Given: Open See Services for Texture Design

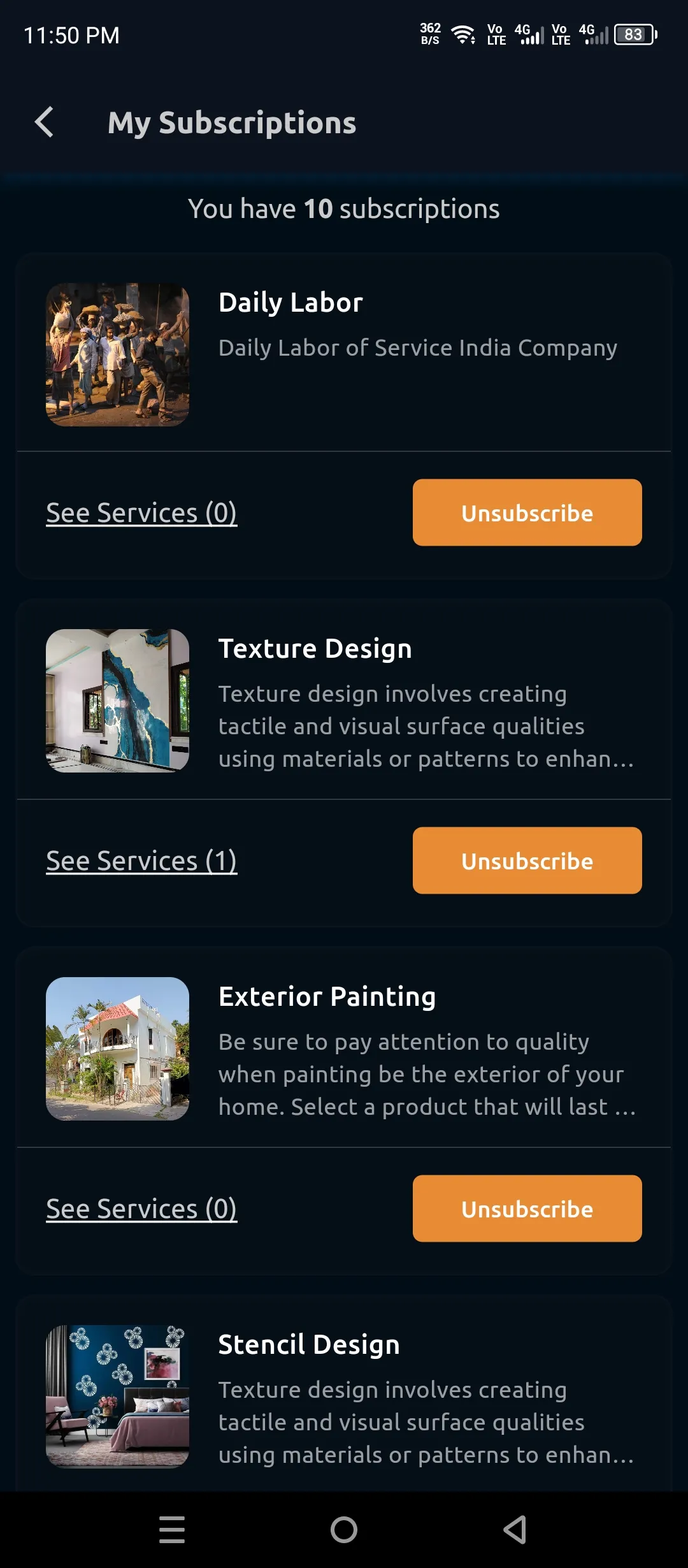Looking at the screenshot, I should pos(141,860).
